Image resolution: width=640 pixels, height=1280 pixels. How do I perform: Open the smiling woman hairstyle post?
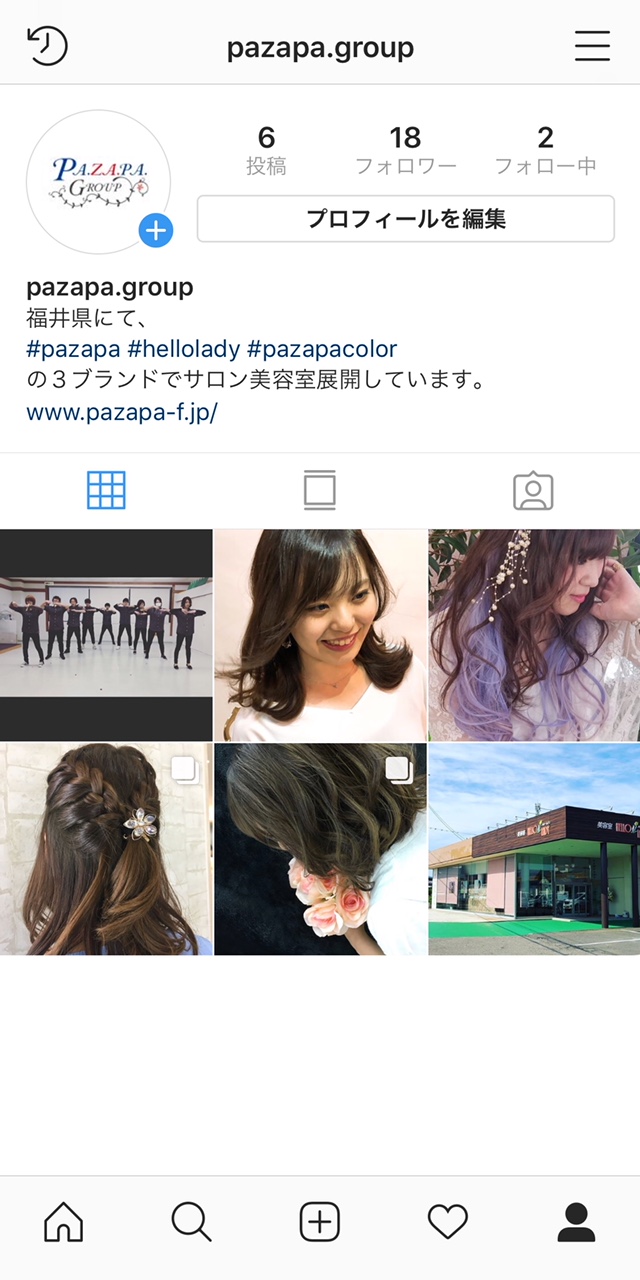pyautogui.click(x=320, y=635)
